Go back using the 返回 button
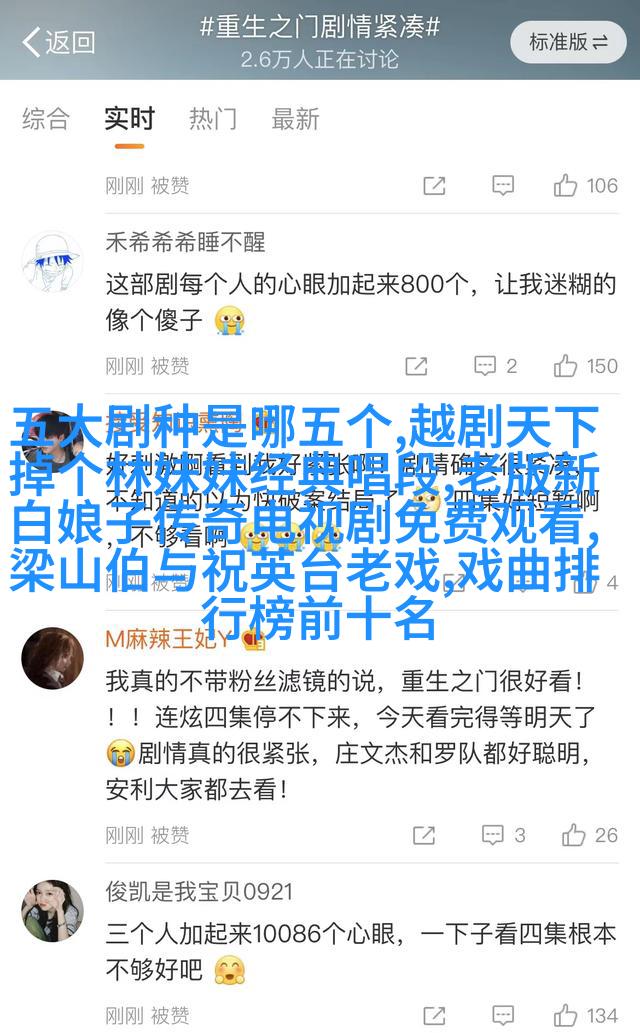Image resolution: width=640 pixels, height=1033 pixels. [x=58, y=41]
